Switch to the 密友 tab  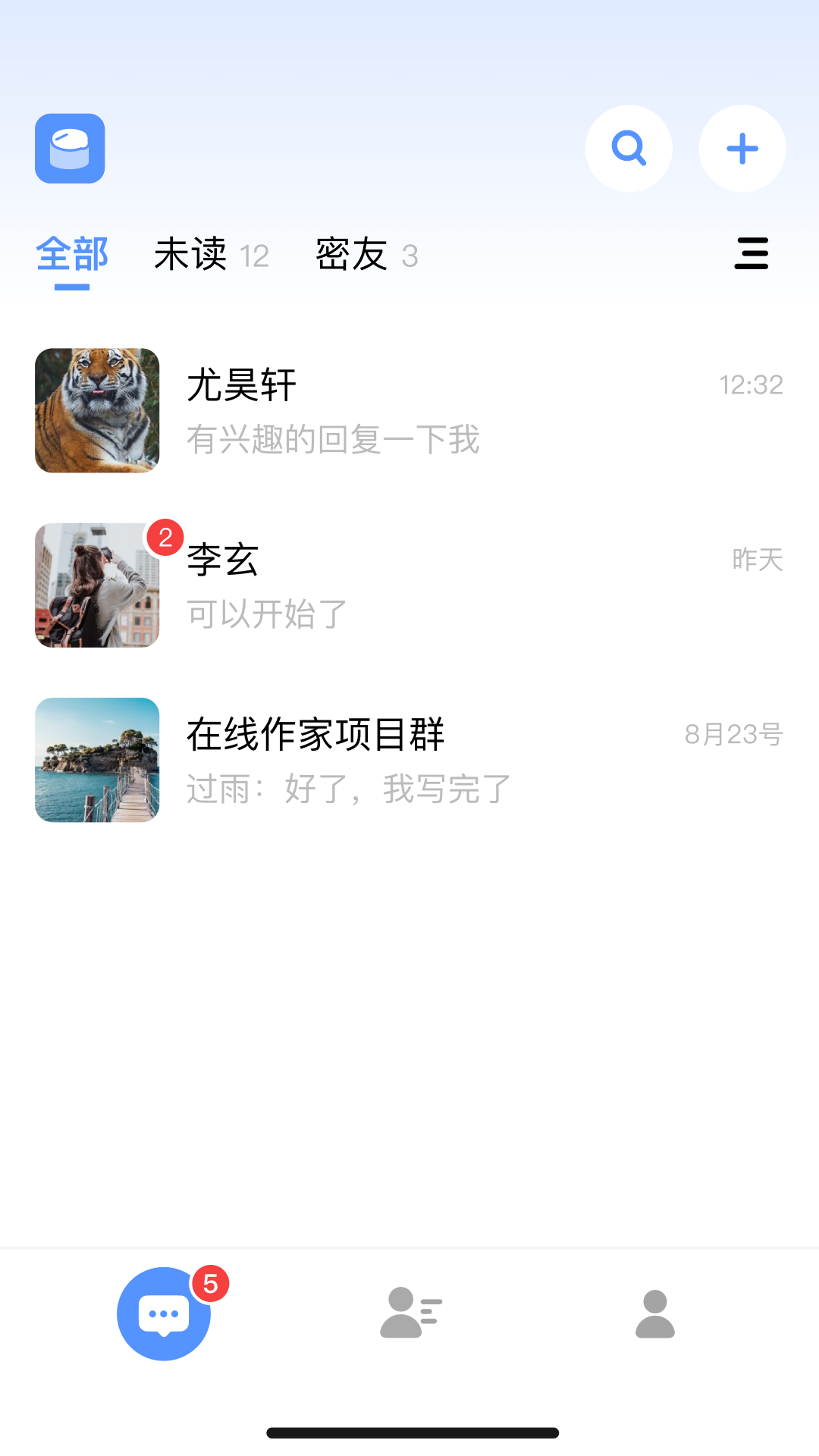[351, 255]
